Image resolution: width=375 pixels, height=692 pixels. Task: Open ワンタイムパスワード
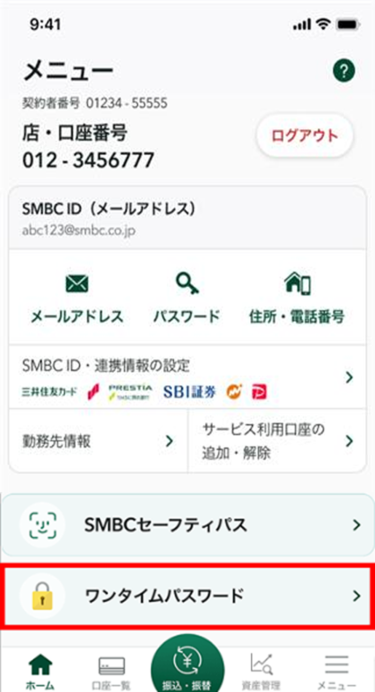[x=188, y=596]
